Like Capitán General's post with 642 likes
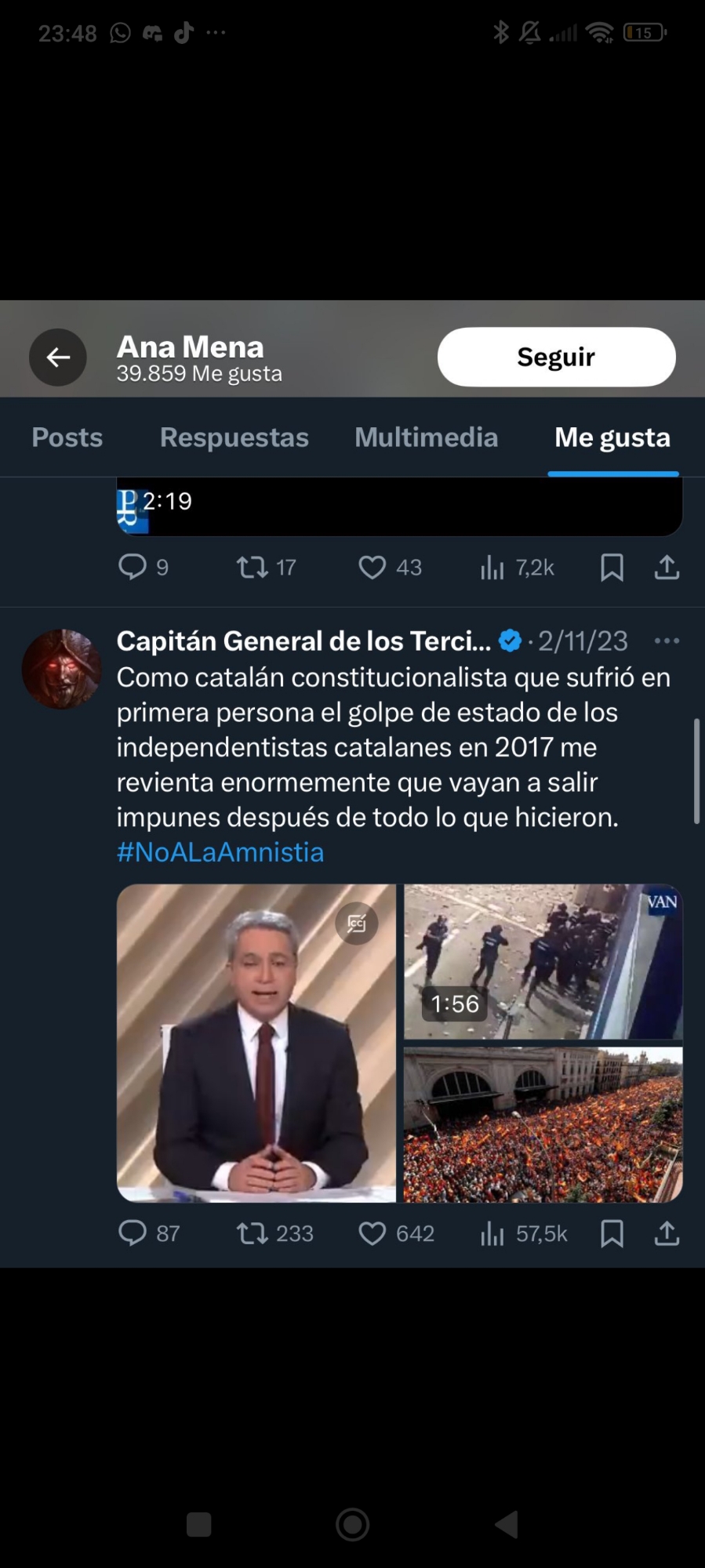Screen dimensions: 705x1568 372,1234
